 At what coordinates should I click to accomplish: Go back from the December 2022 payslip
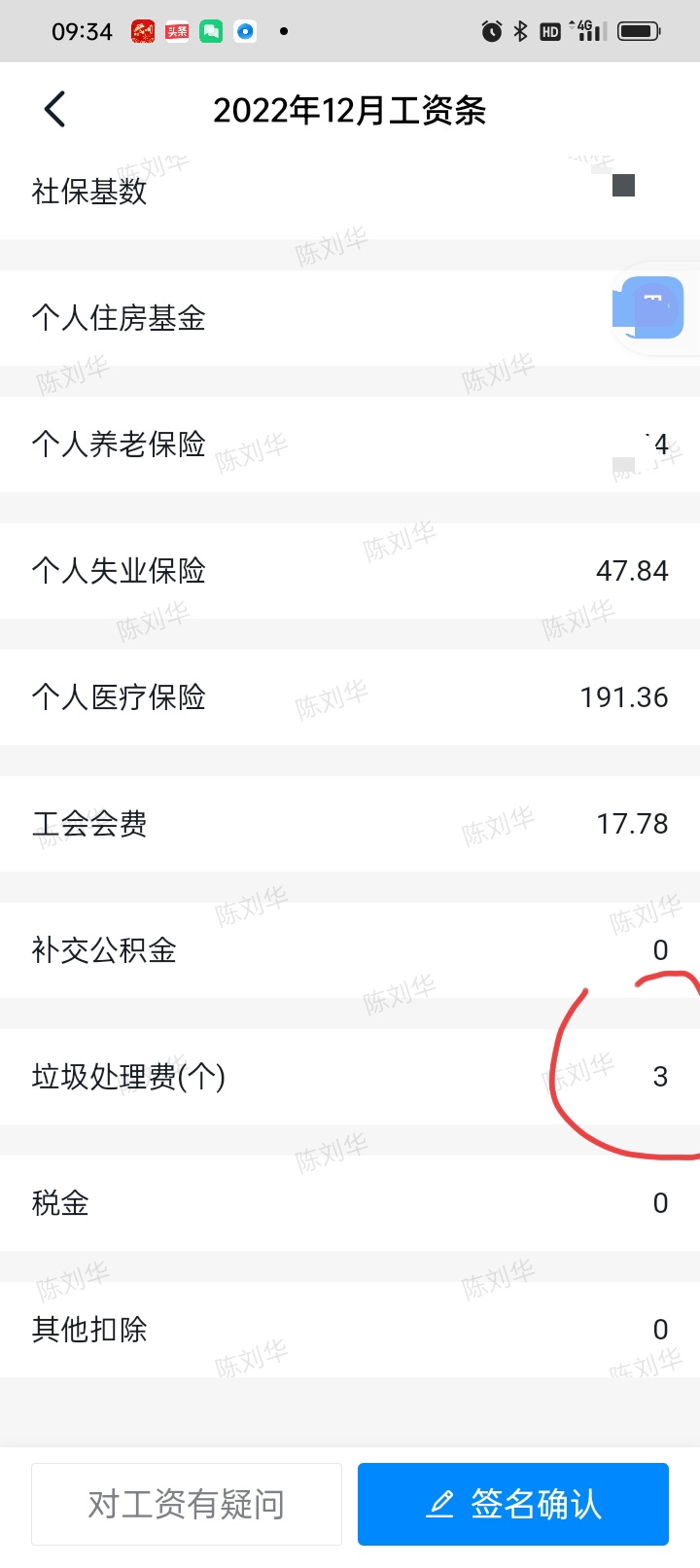54,110
